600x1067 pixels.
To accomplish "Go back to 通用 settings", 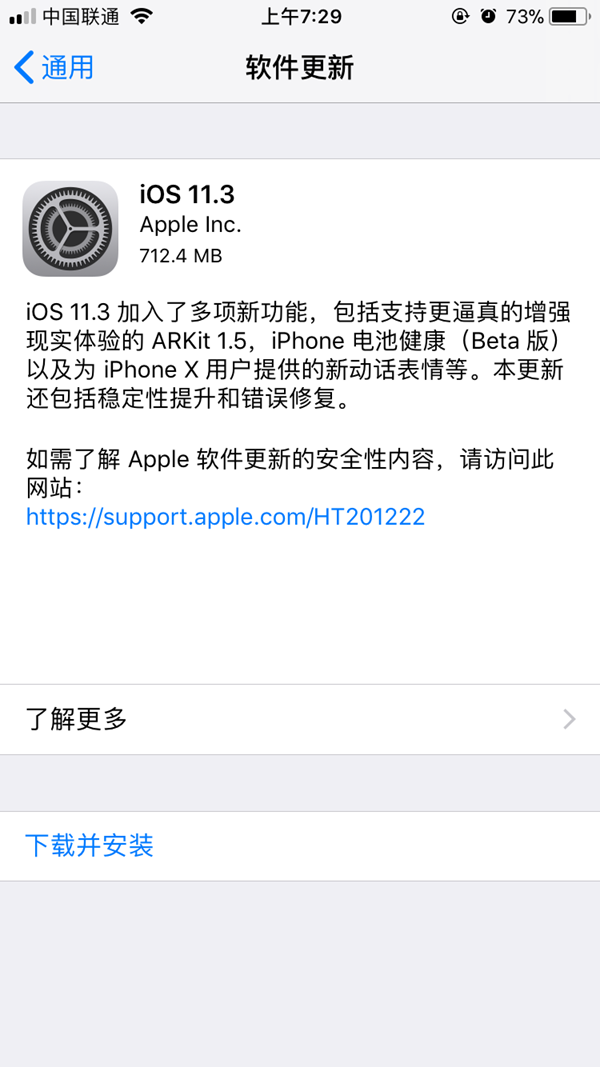I will pos(55,67).
